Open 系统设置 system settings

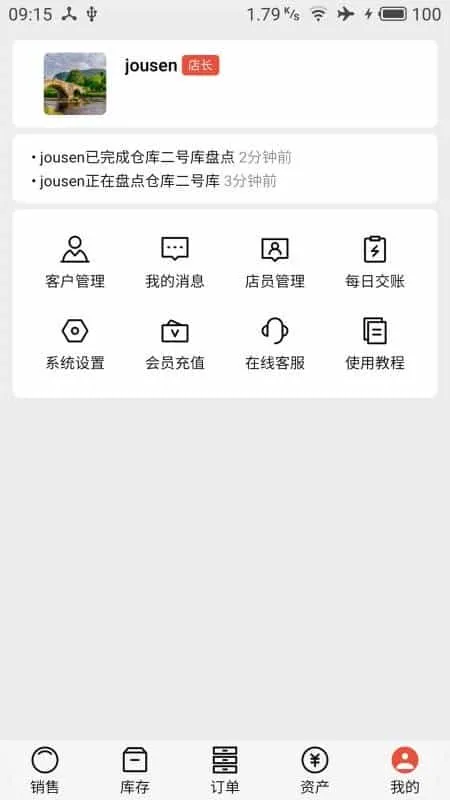[75, 344]
